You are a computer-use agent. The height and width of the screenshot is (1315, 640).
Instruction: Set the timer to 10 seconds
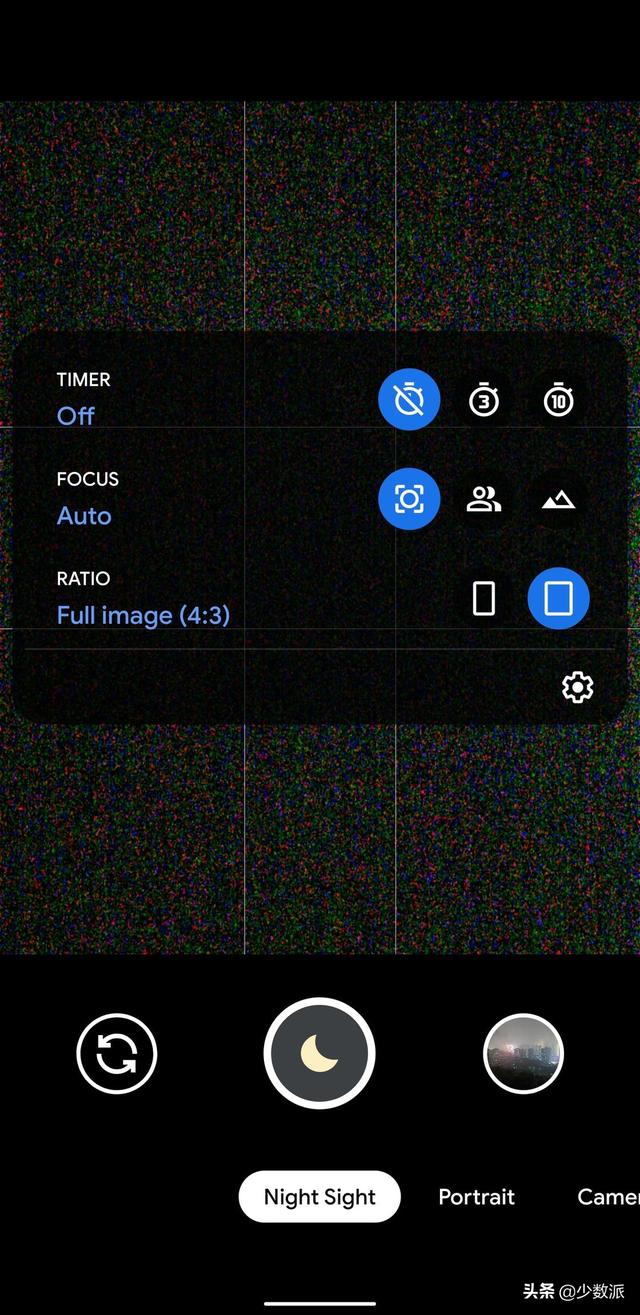coord(559,399)
